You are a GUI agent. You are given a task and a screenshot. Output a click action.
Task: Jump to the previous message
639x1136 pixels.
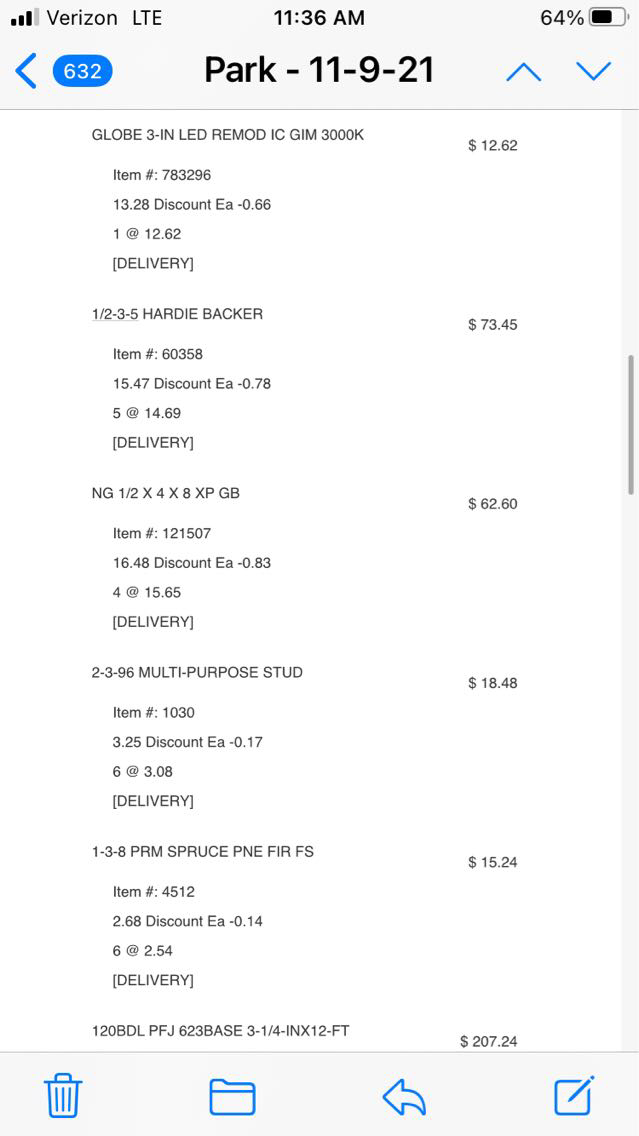(523, 71)
